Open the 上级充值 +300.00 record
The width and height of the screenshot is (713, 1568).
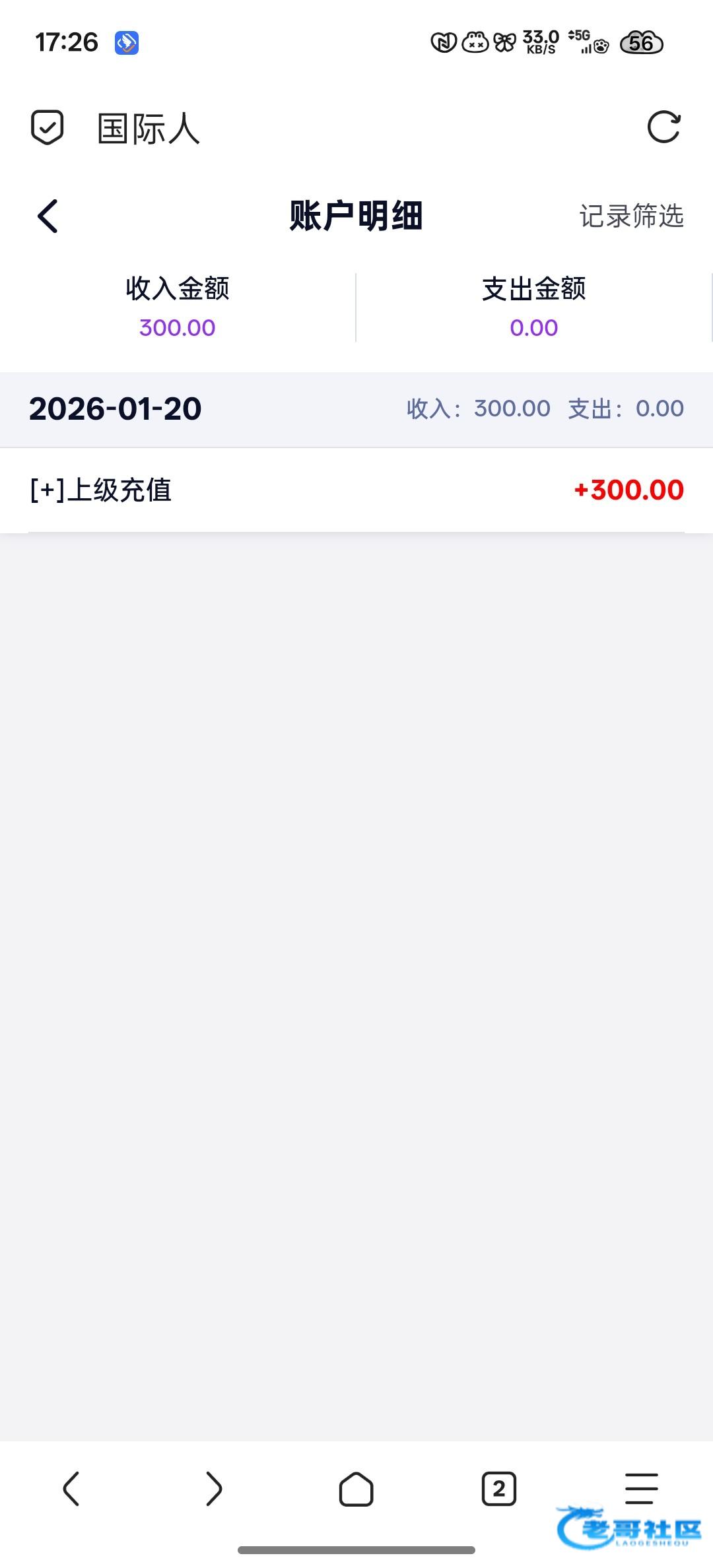coord(356,490)
